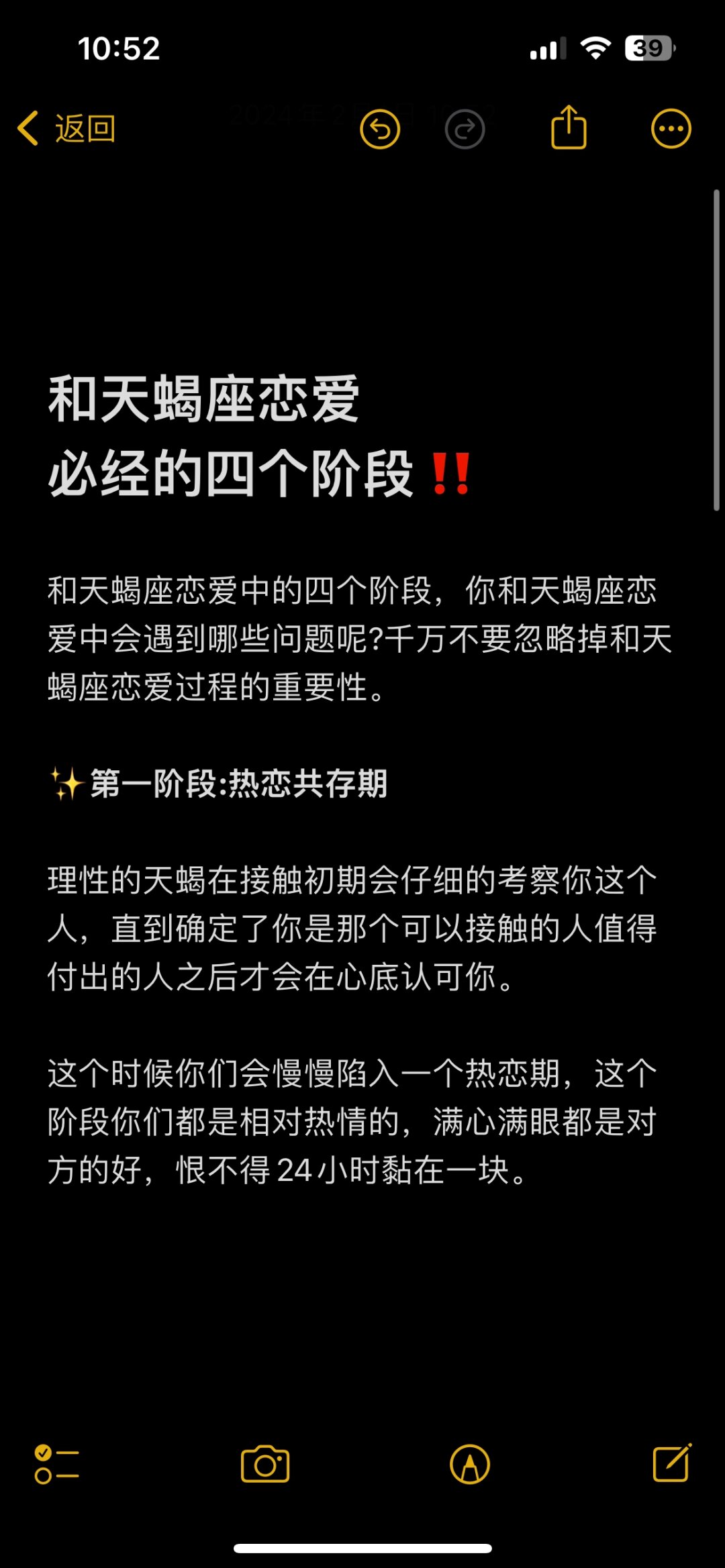Undo the last edit
Screen dimensions: 725x1568
click(x=380, y=128)
